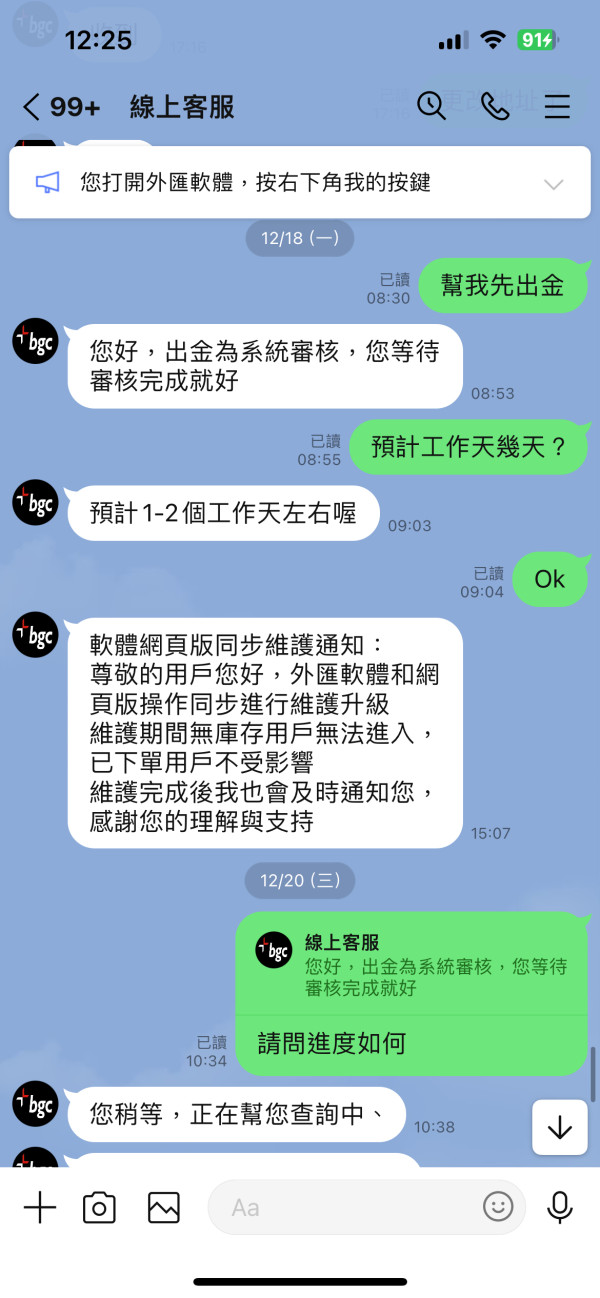Expand the pinned announcement chevron
This screenshot has height=1298, width=600.
point(553,184)
